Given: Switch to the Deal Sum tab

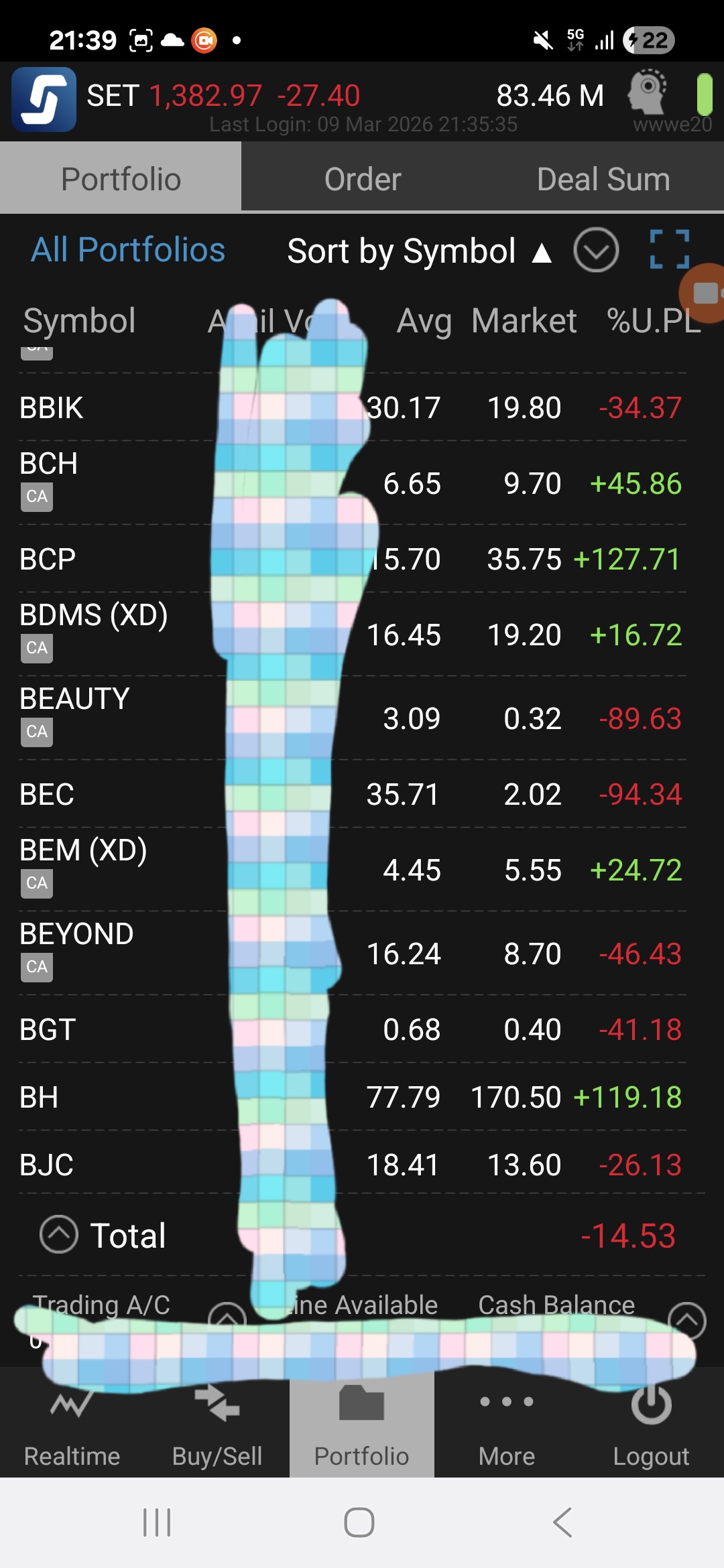Looking at the screenshot, I should click(x=603, y=178).
